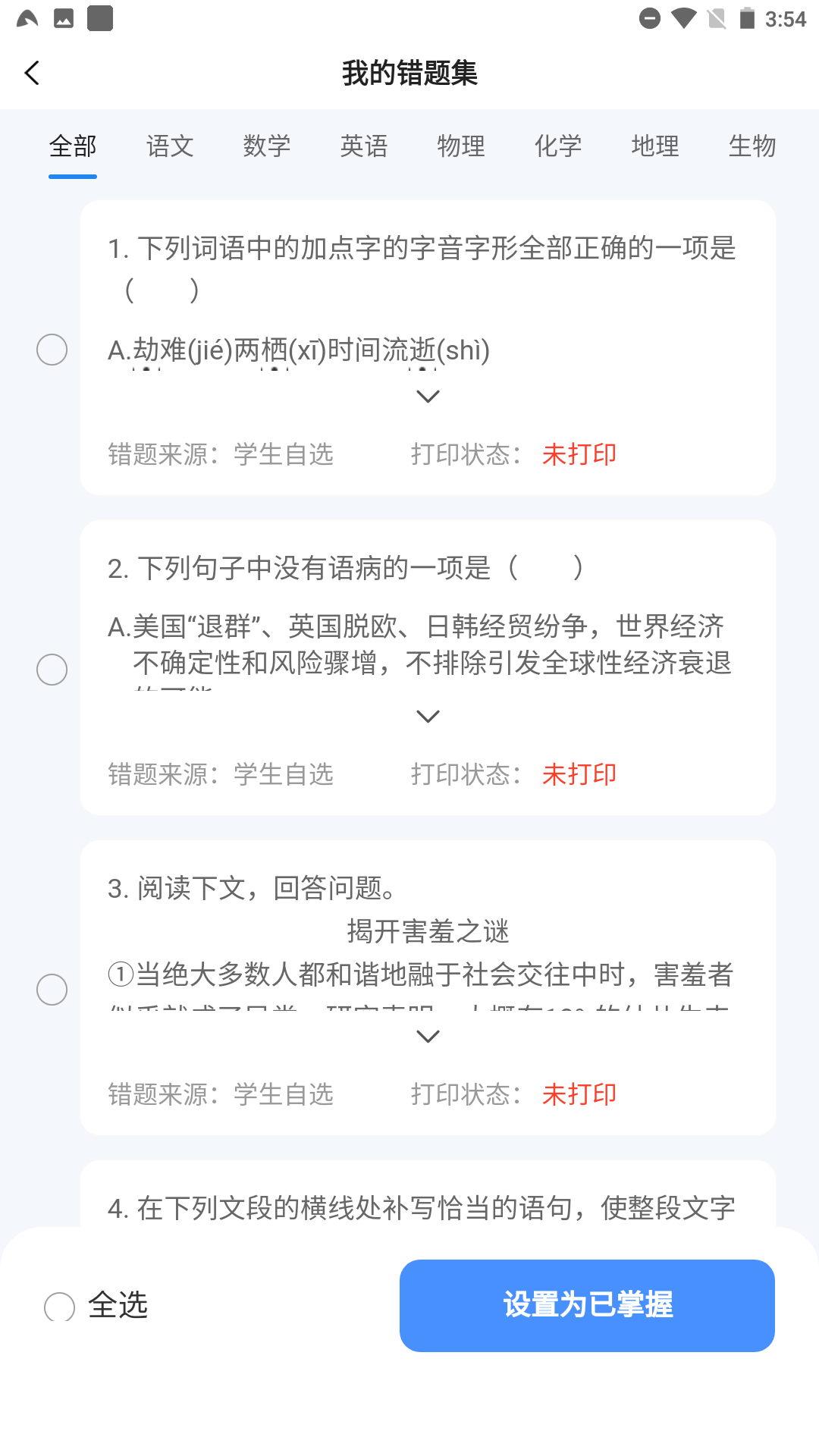Expand question 1 to see full content
819x1456 pixels.
427,396
